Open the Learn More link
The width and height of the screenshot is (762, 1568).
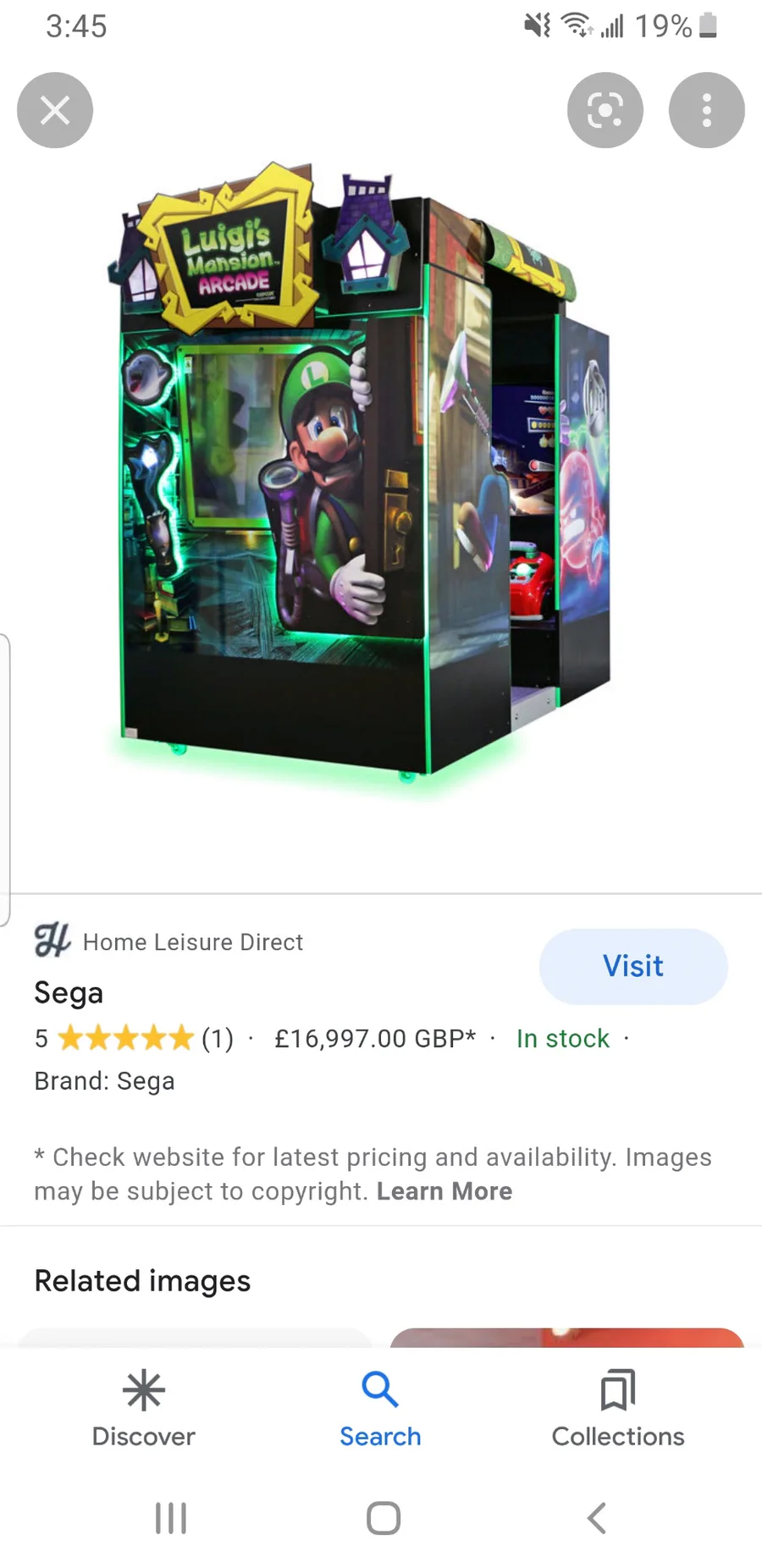(444, 1191)
